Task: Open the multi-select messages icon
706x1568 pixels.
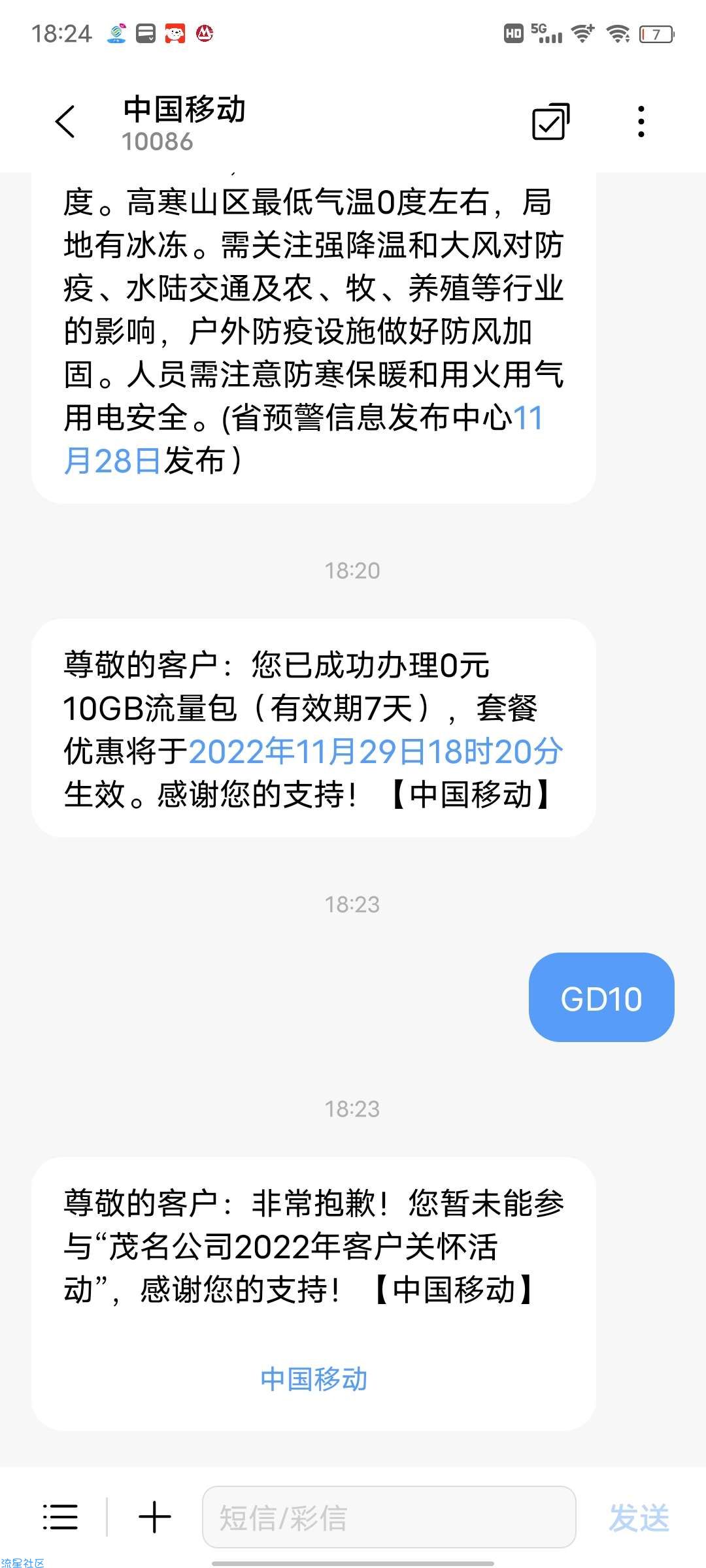Action: tap(550, 122)
